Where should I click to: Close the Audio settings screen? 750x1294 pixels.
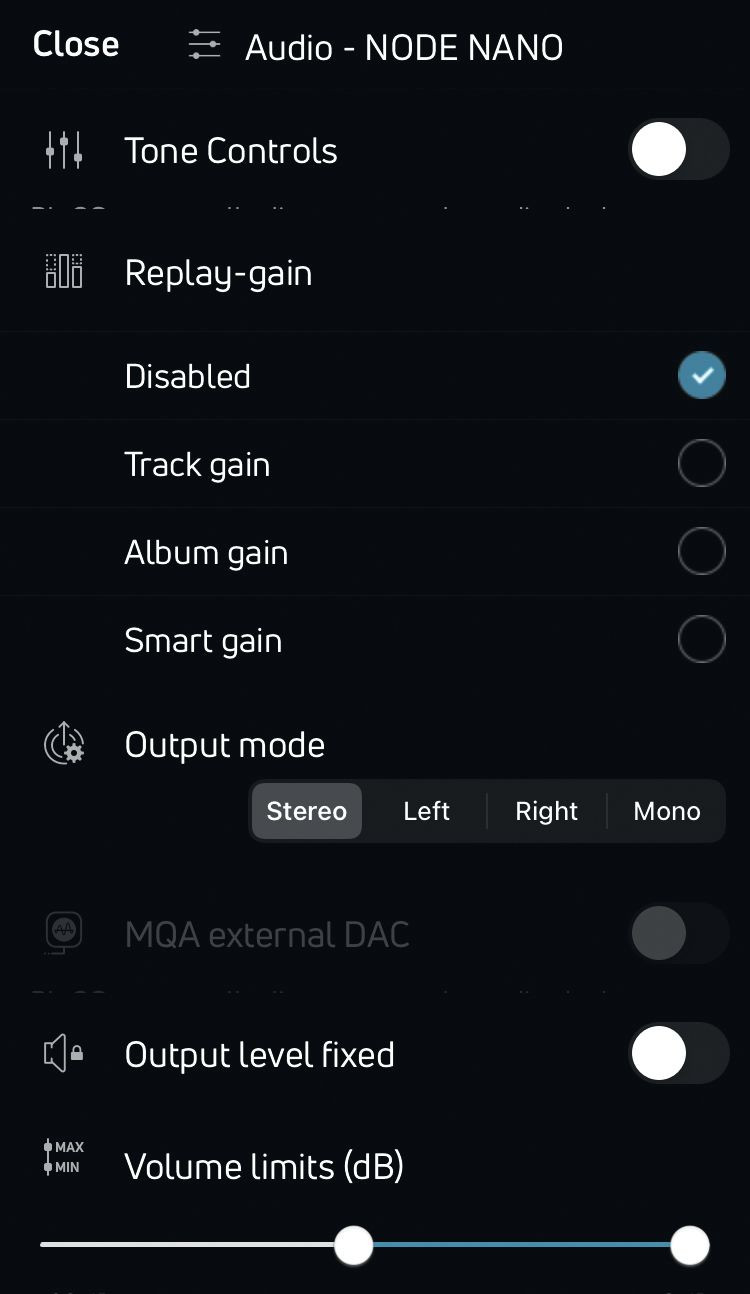(x=76, y=45)
